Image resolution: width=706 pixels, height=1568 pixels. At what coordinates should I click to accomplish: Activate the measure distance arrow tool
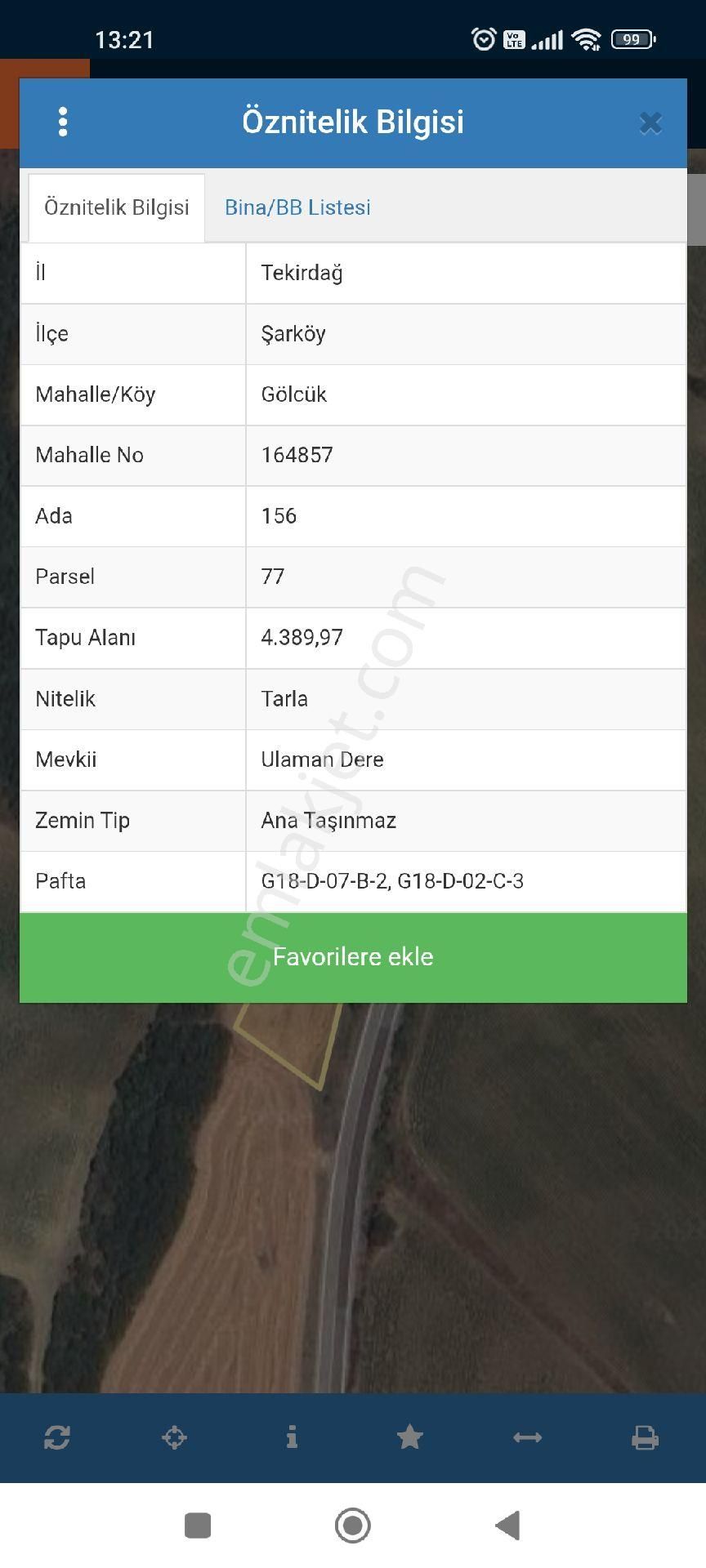(x=527, y=1437)
